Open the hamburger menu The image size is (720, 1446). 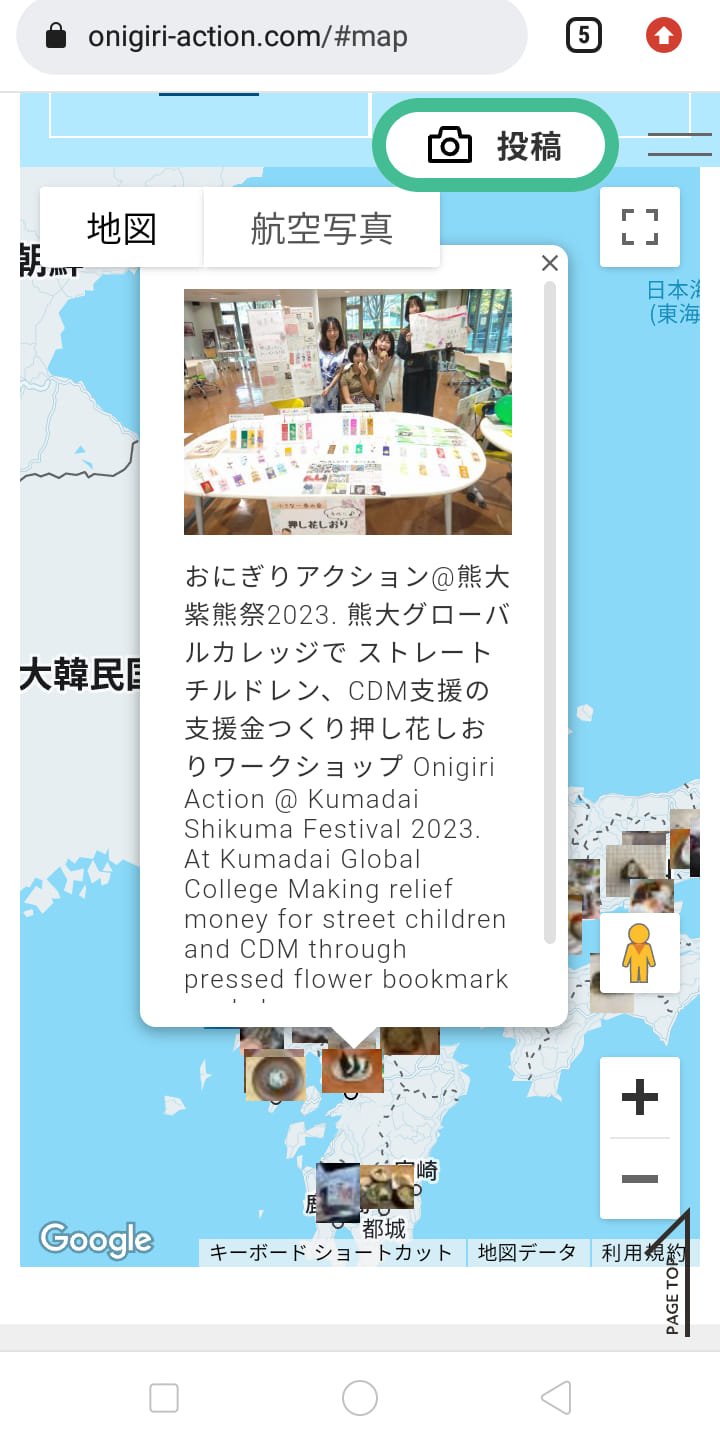[x=679, y=146]
